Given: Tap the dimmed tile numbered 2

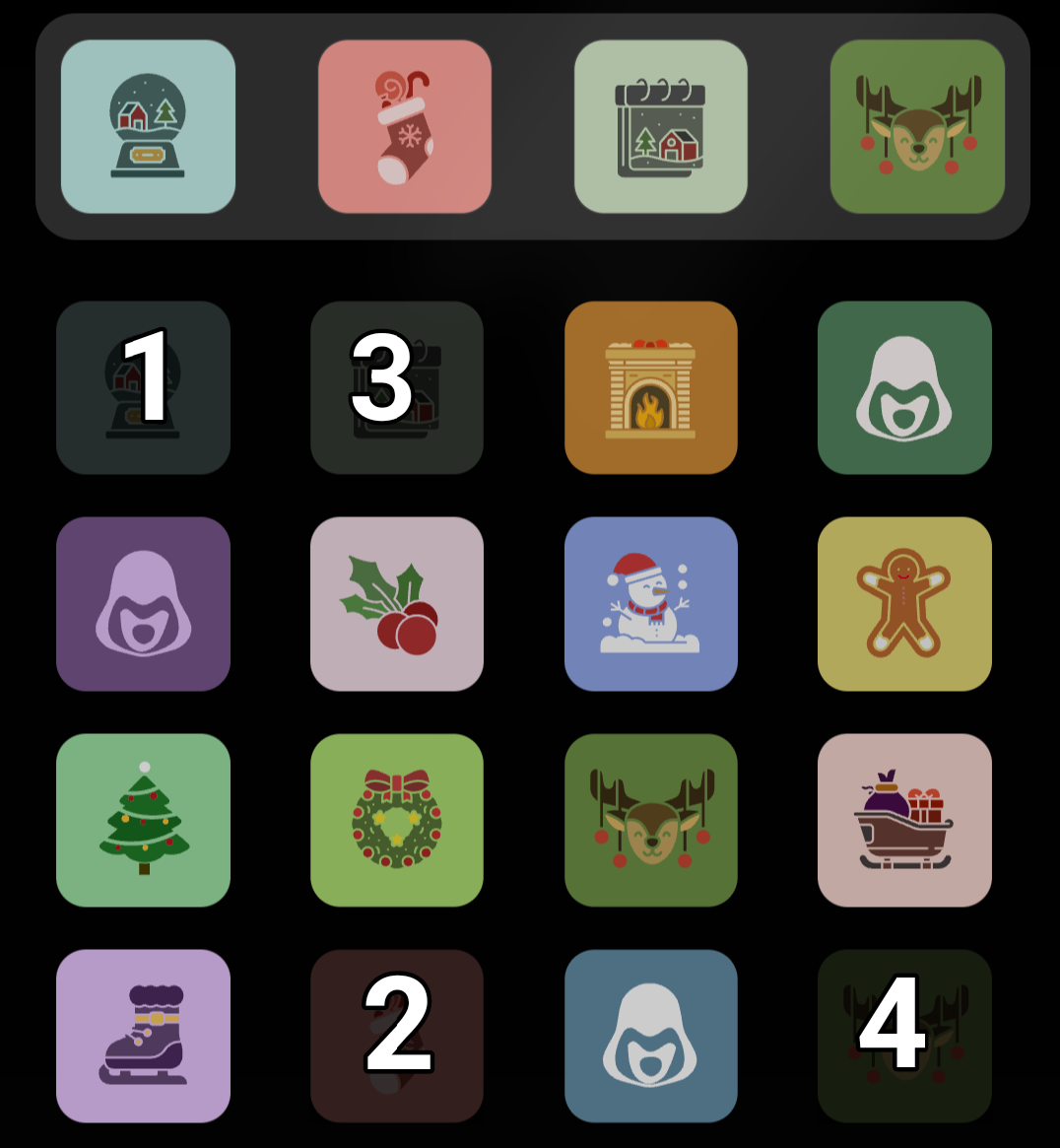Looking at the screenshot, I should [x=397, y=1036].
